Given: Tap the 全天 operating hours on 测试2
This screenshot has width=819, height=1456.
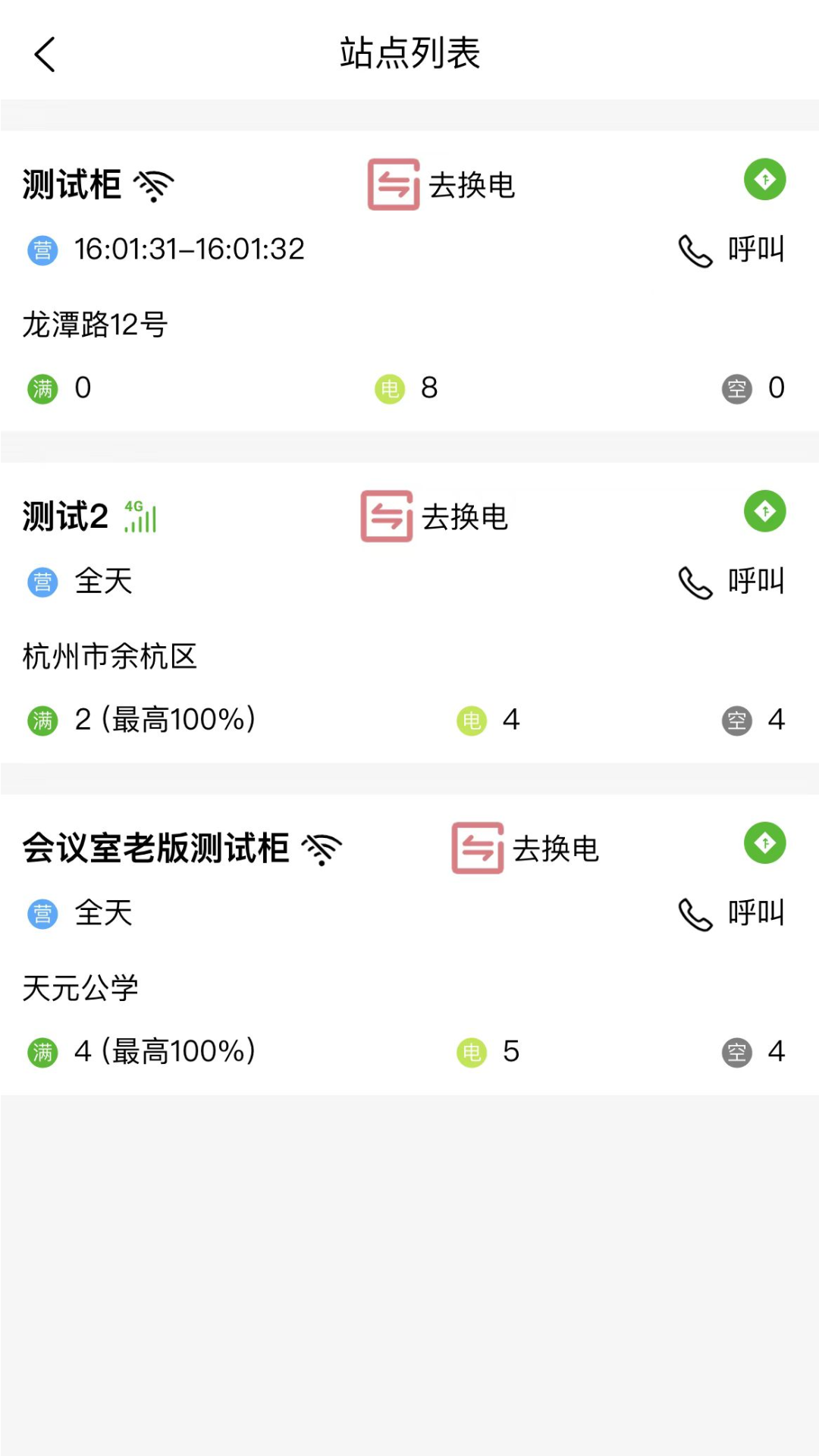Looking at the screenshot, I should (102, 582).
